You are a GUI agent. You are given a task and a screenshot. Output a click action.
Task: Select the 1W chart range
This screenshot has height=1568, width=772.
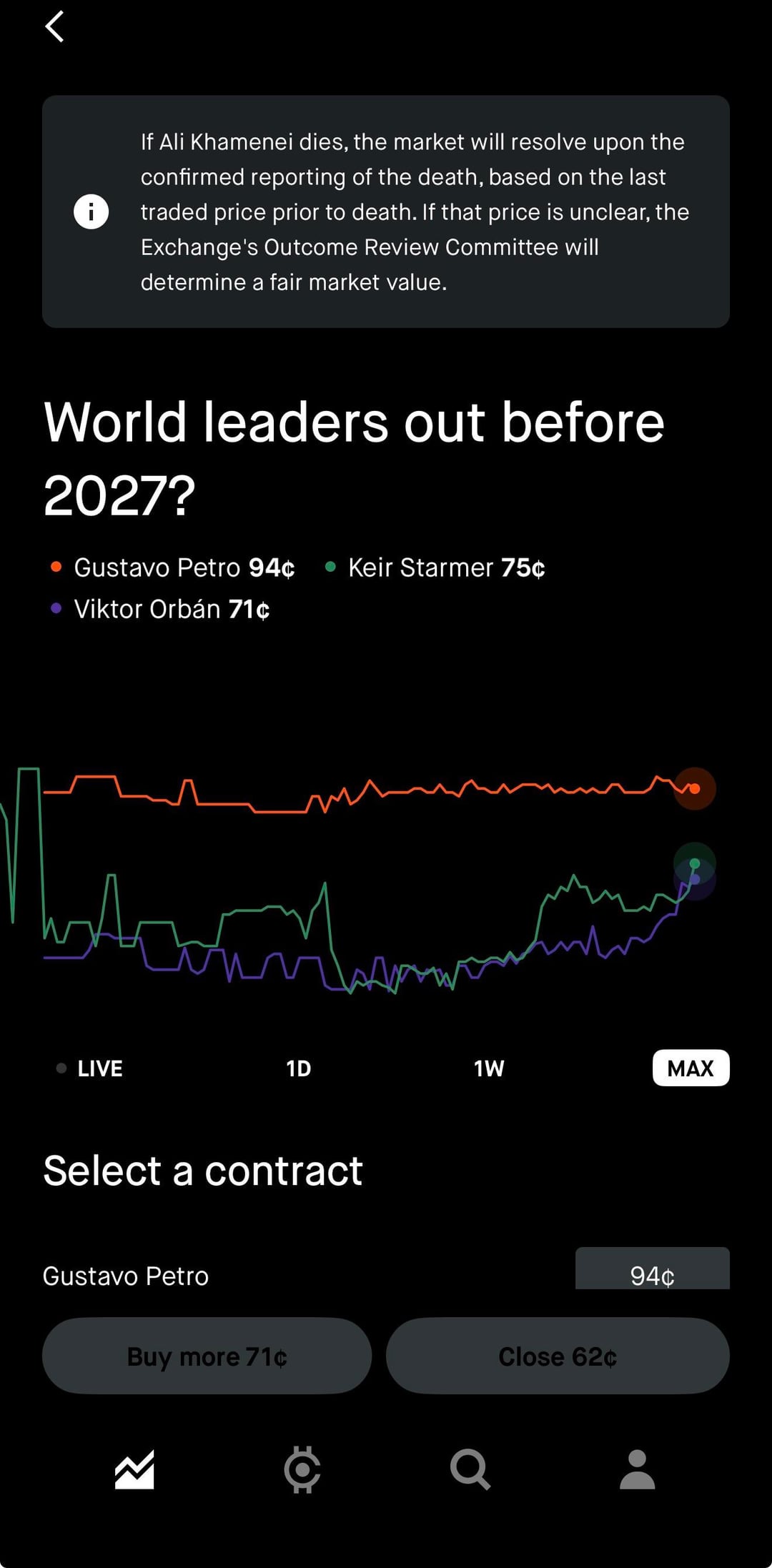(489, 1068)
